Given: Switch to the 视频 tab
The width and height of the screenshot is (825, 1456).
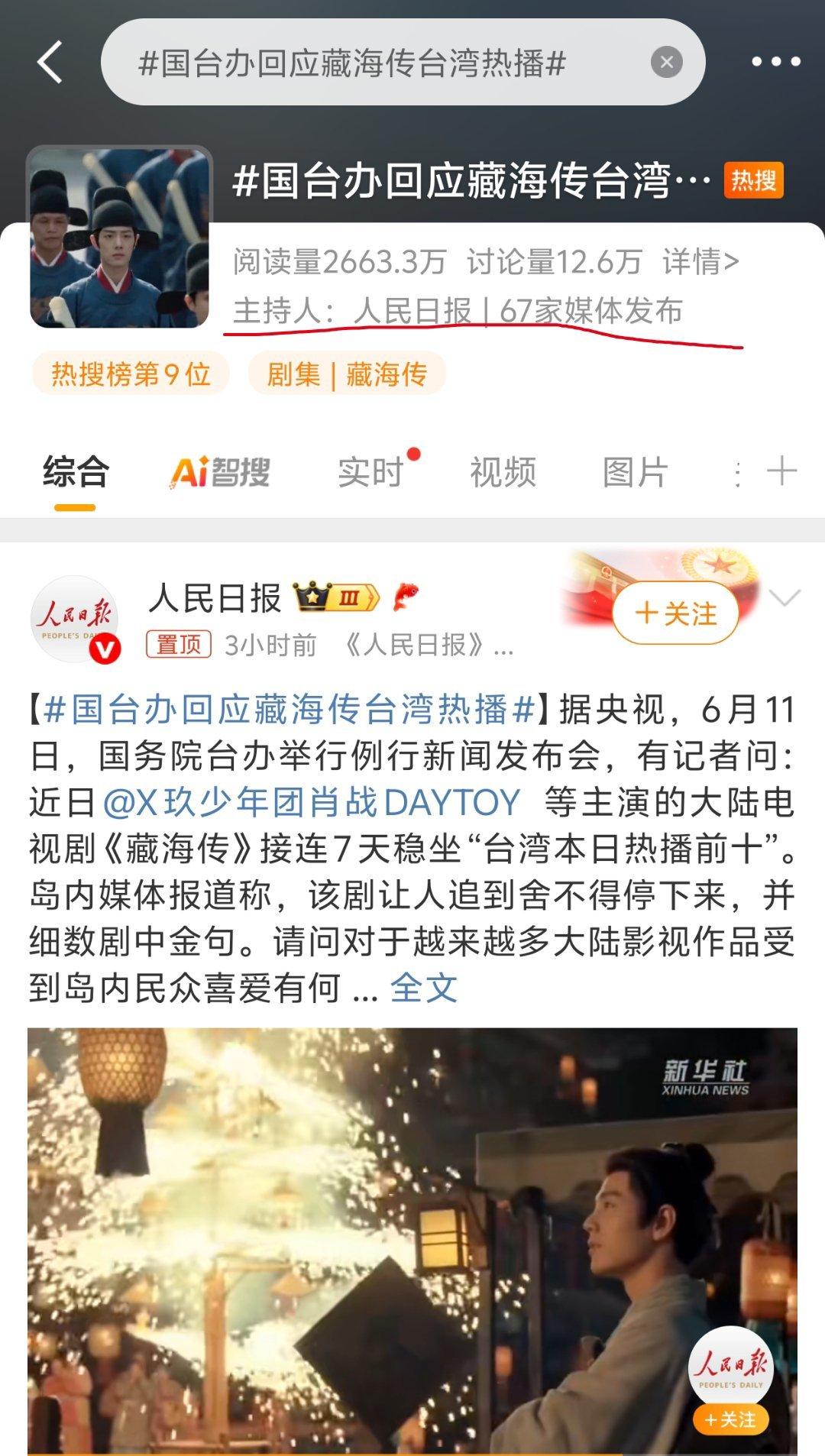Looking at the screenshot, I should click(x=503, y=471).
